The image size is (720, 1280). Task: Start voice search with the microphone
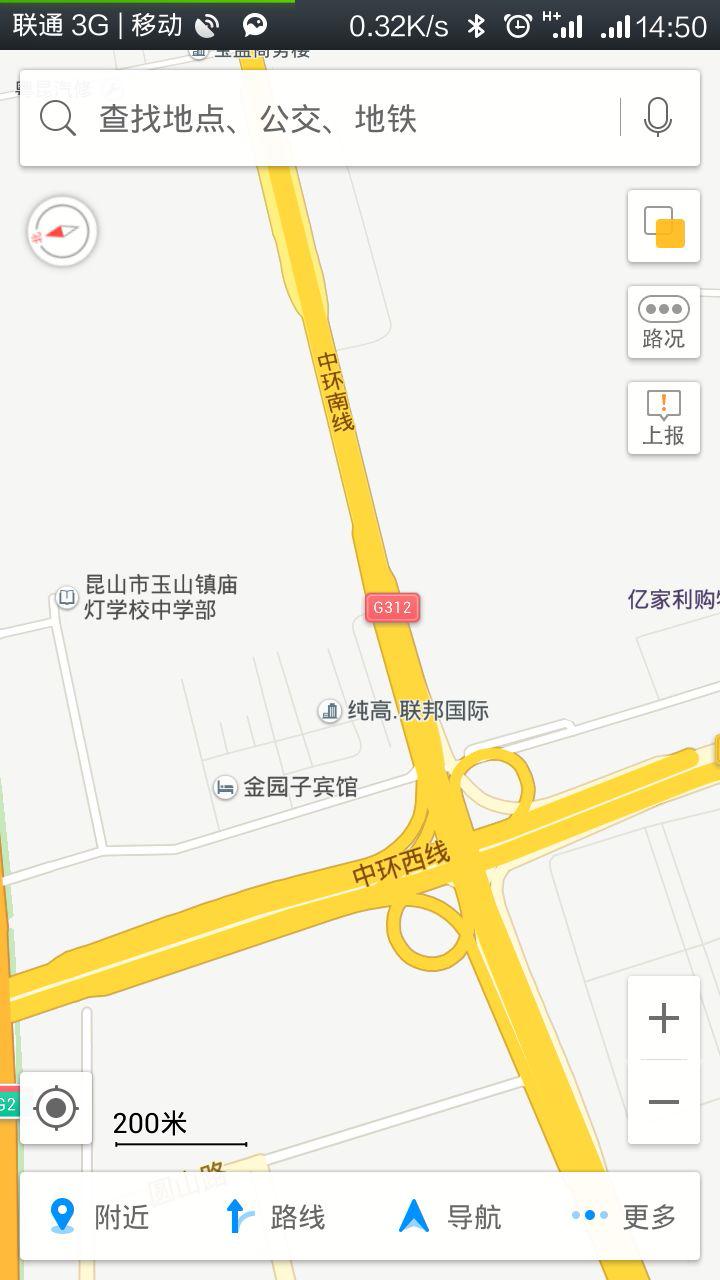coord(657,118)
